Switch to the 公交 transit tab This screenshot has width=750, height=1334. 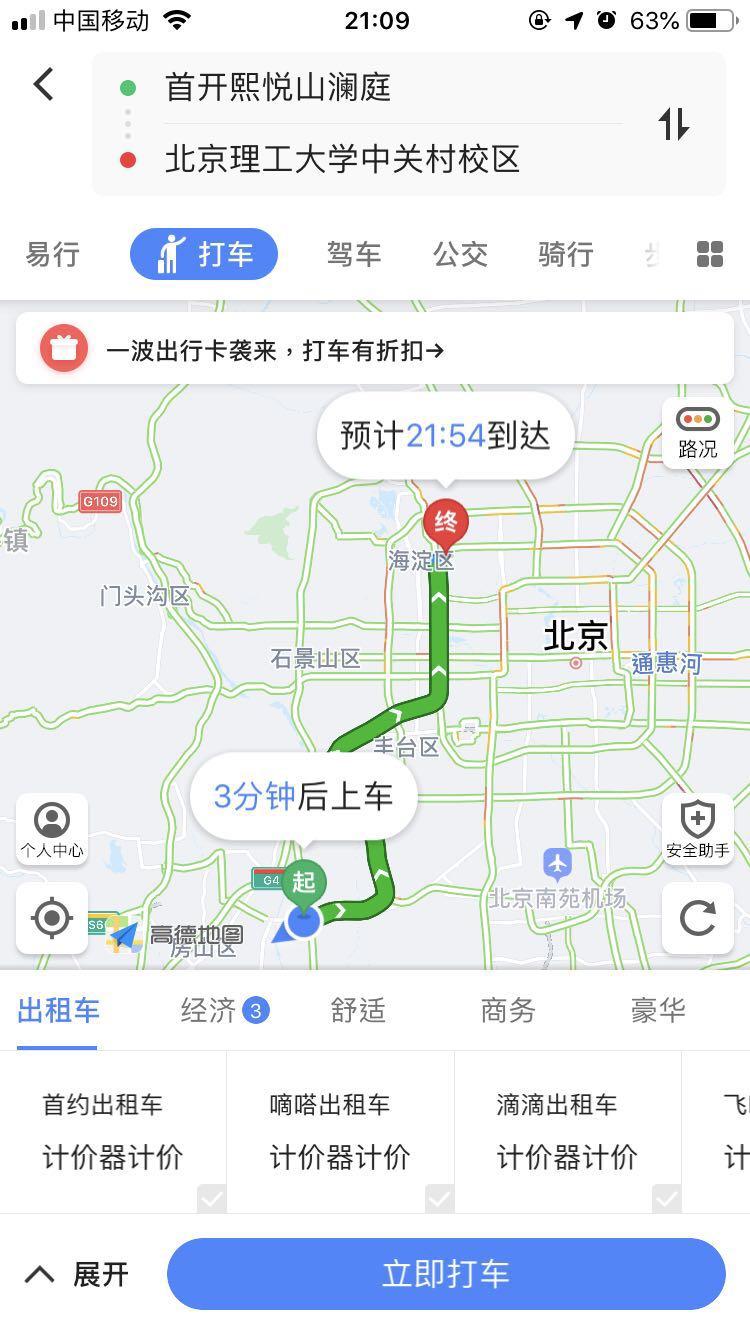pyautogui.click(x=460, y=254)
